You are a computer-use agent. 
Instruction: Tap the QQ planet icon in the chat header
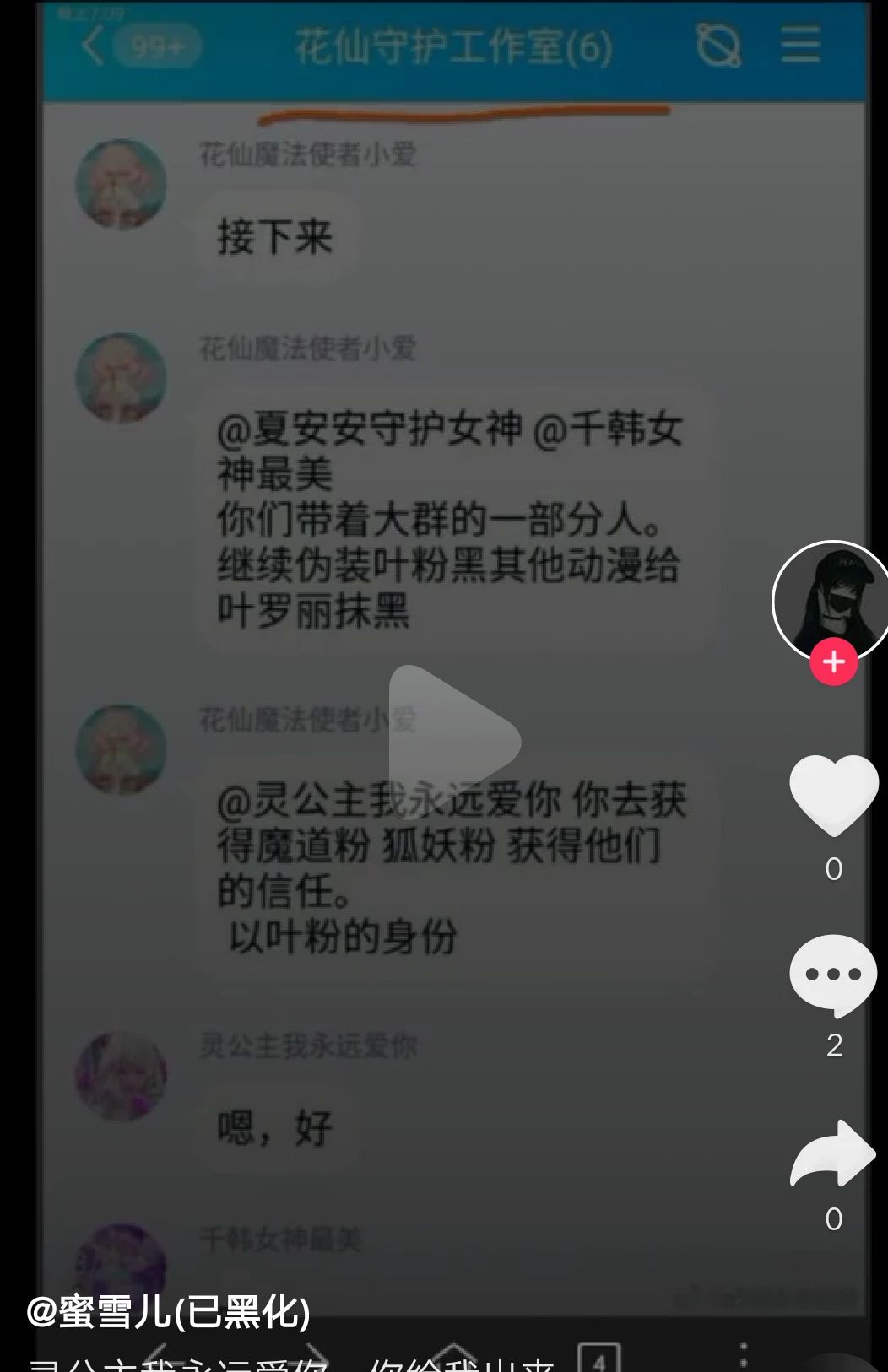(x=718, y=46)
